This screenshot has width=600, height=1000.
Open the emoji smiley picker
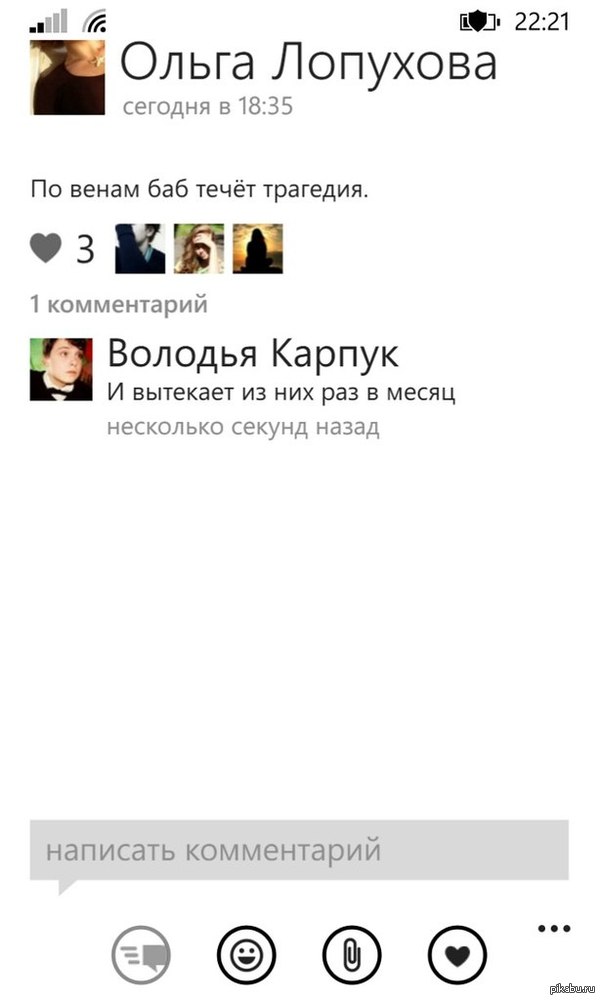click(x=246, y=957)
